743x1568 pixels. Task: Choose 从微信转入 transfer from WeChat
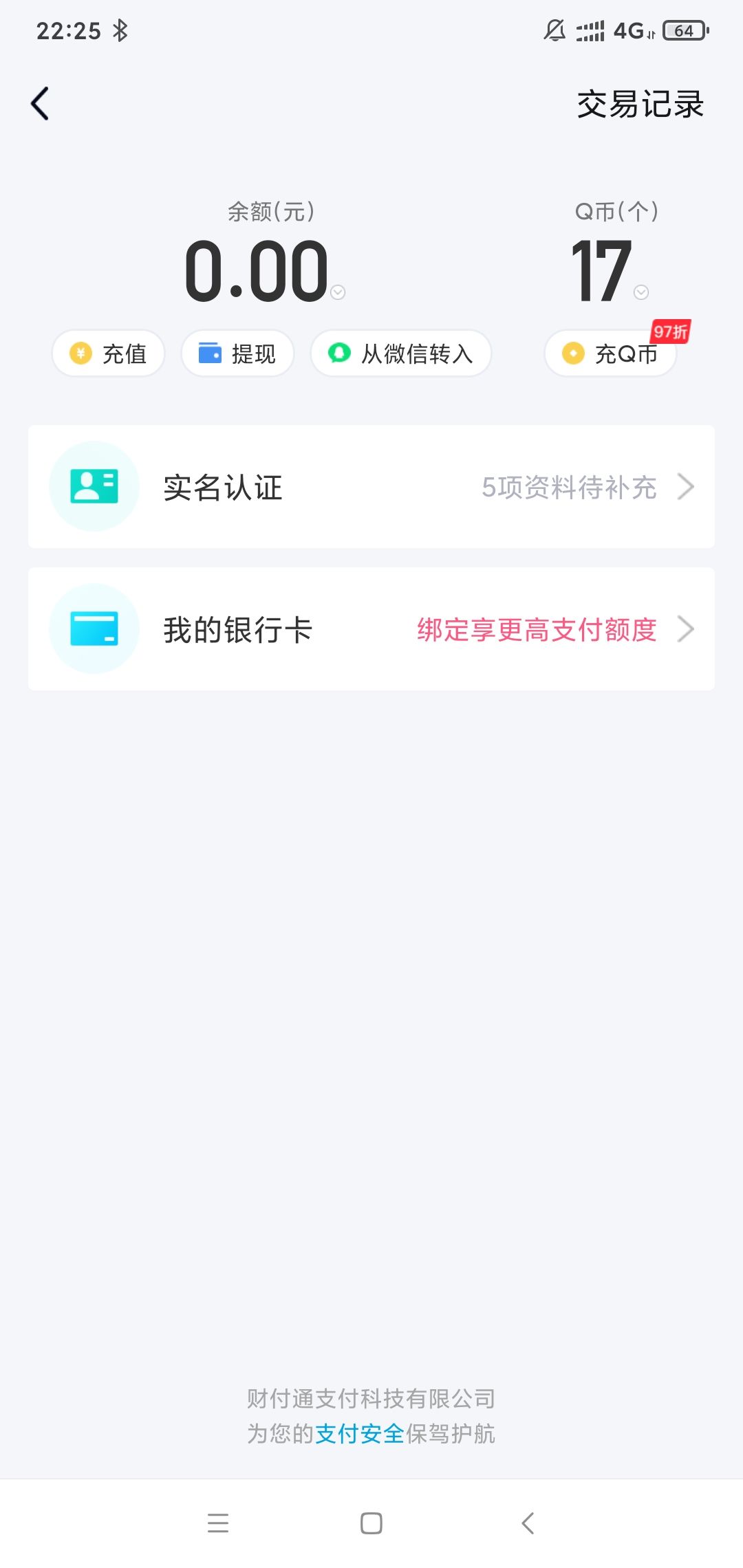point(400,353)
